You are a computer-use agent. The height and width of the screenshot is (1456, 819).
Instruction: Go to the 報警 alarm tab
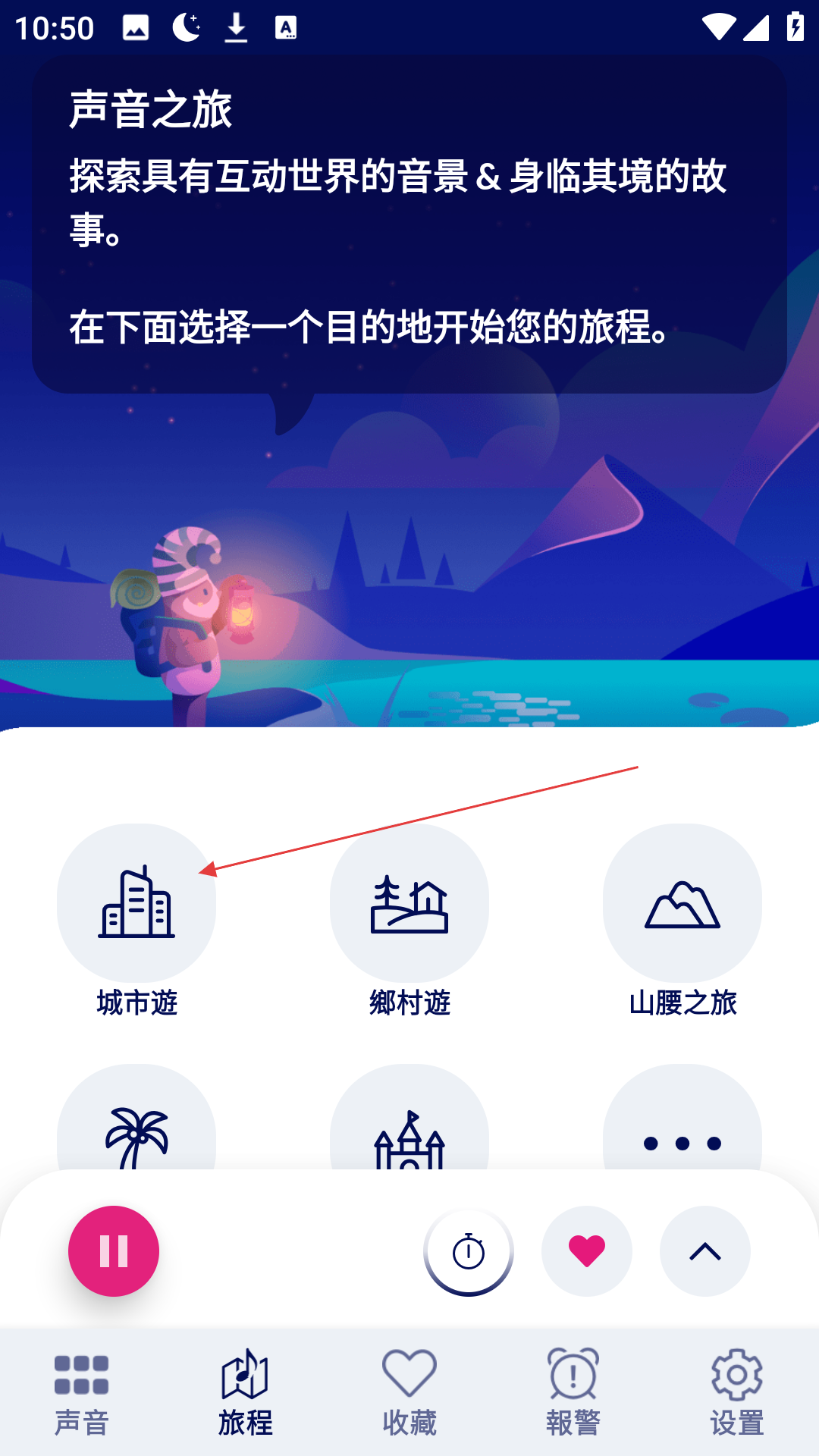pos(573,1392)
